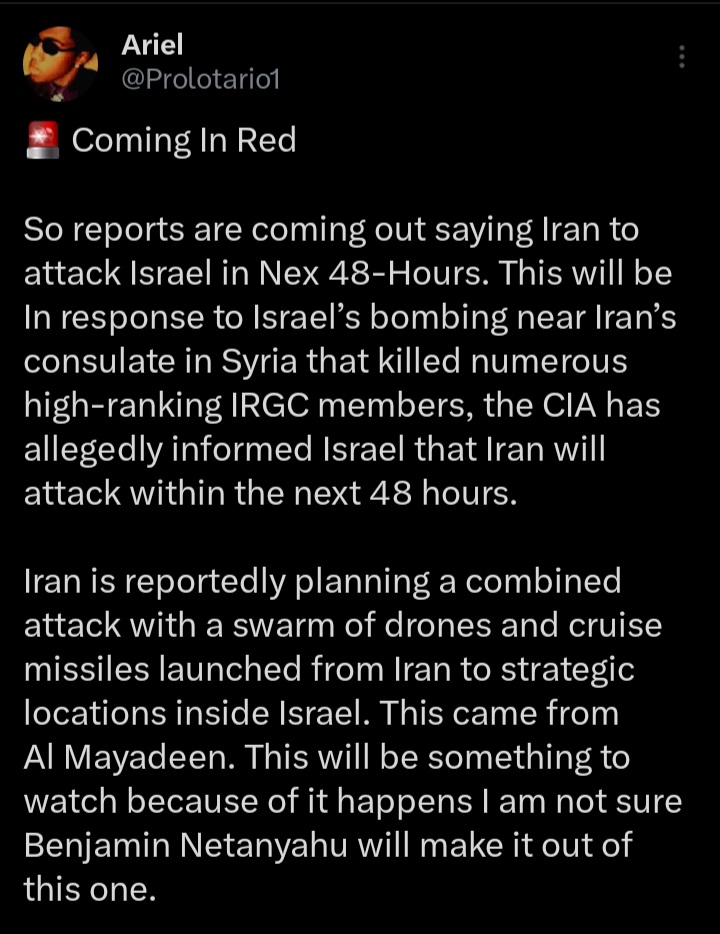Open the @Prolotario1 profile handle

point(199,79)
